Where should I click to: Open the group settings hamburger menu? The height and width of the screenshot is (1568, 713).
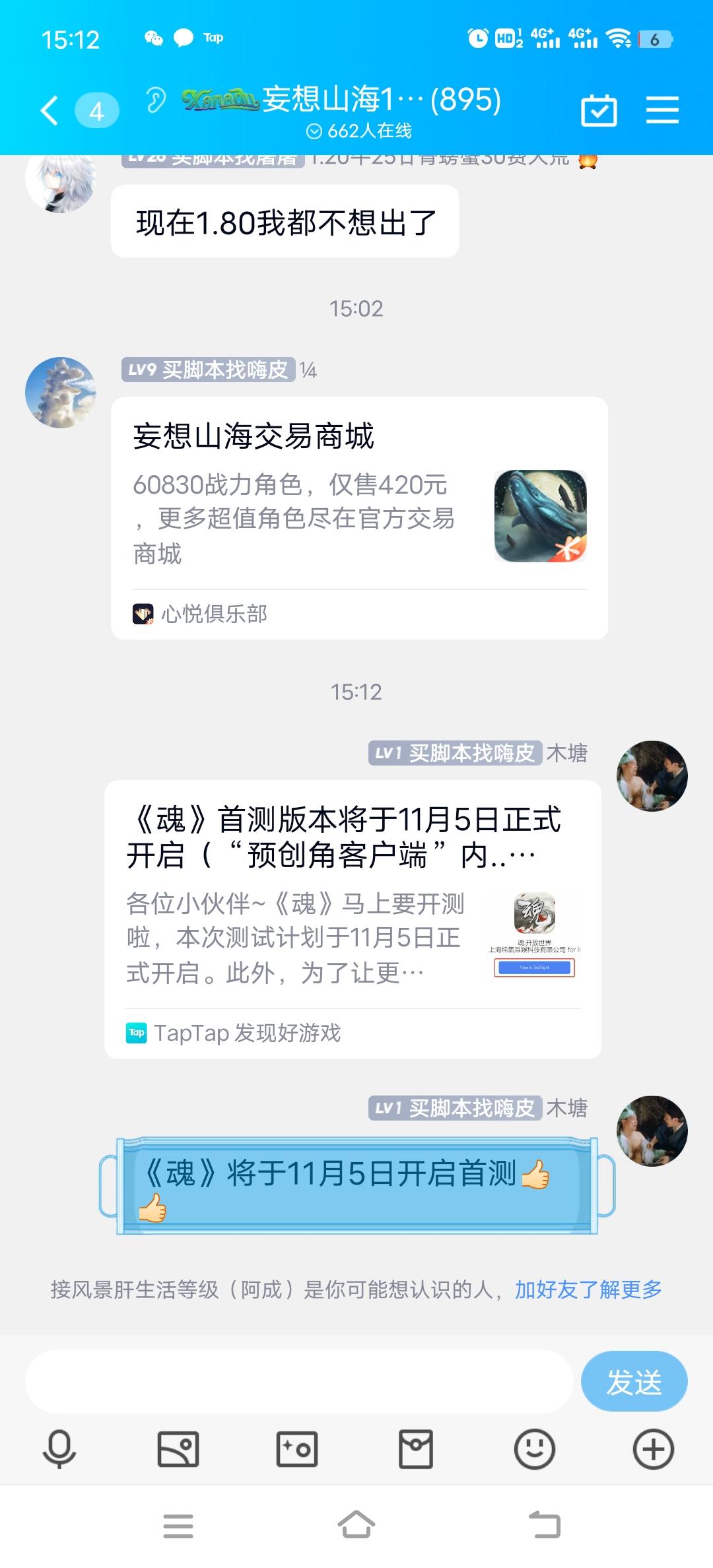click(662, 110)
